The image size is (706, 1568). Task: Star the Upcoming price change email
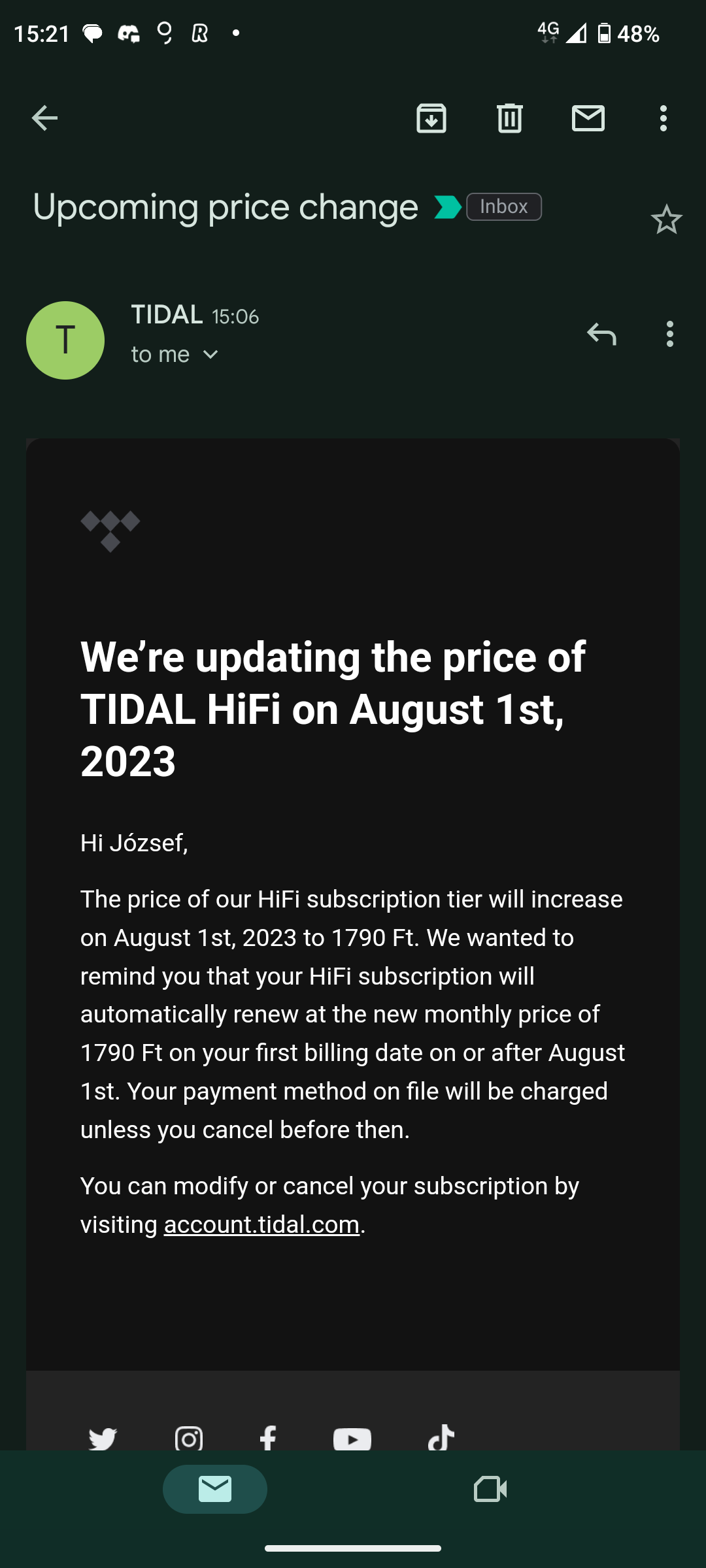click(666, 220)
